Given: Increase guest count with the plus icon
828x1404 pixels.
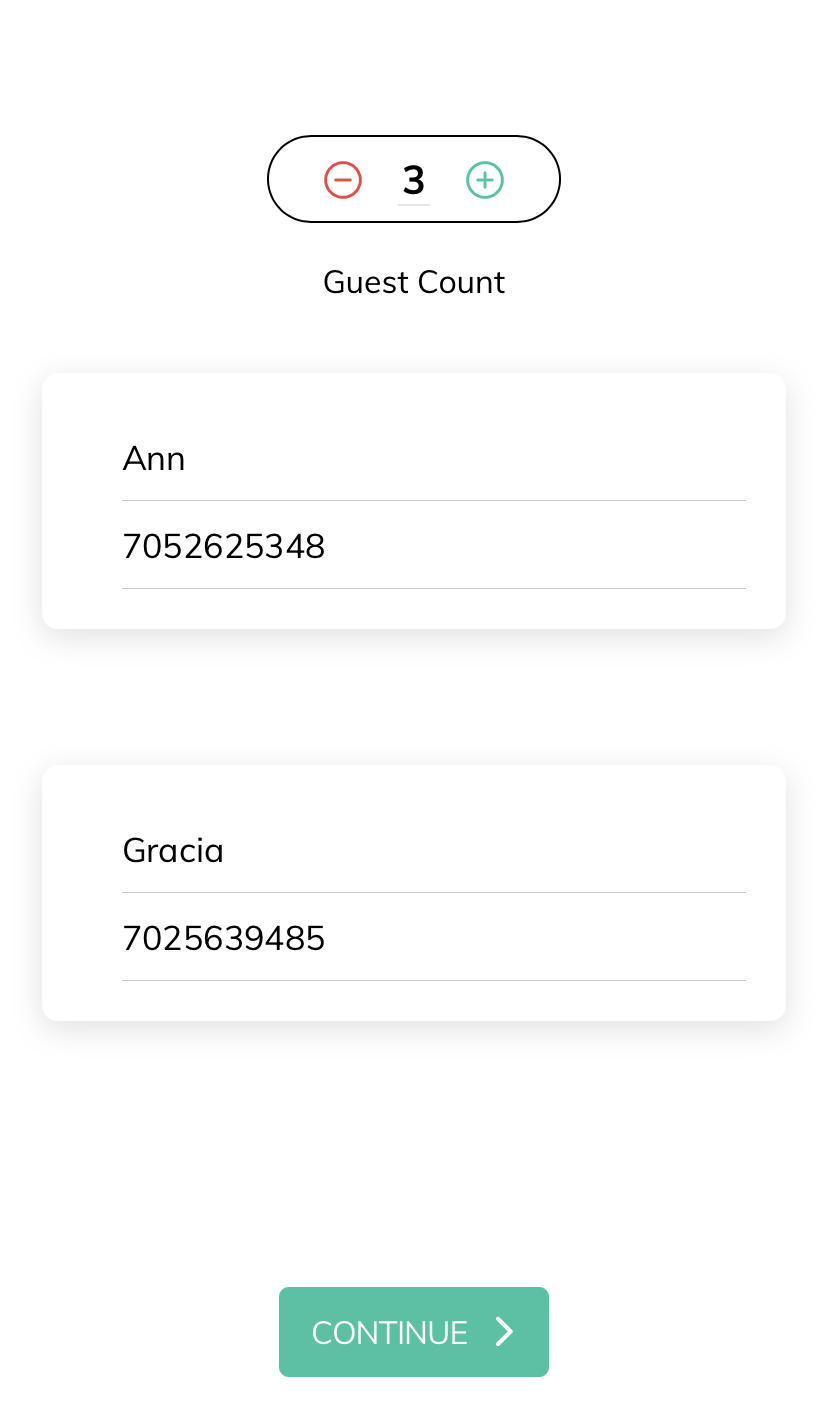Looking at the screenshot, I should click(485, 180).
